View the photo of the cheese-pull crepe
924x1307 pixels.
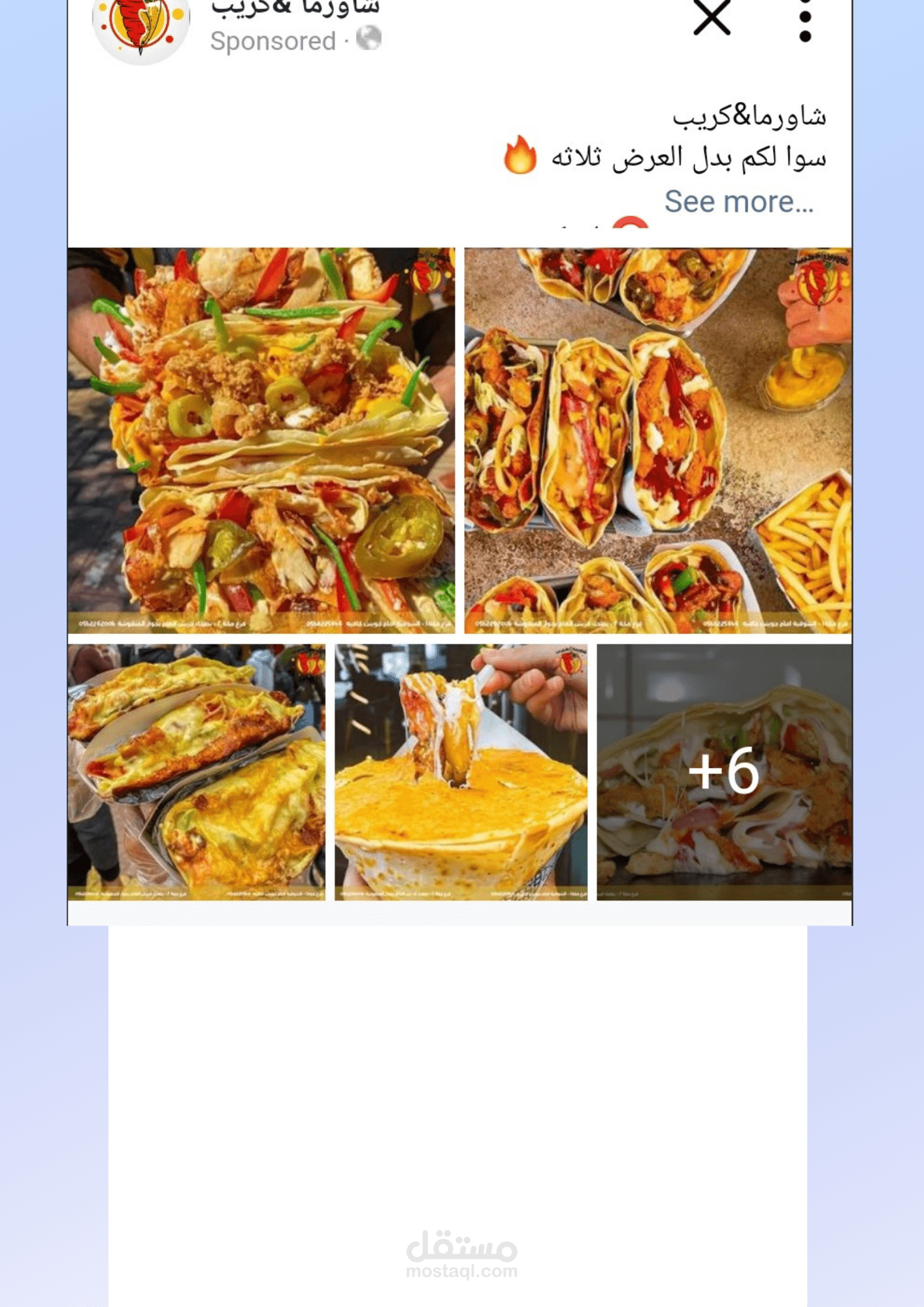[461, 771]
